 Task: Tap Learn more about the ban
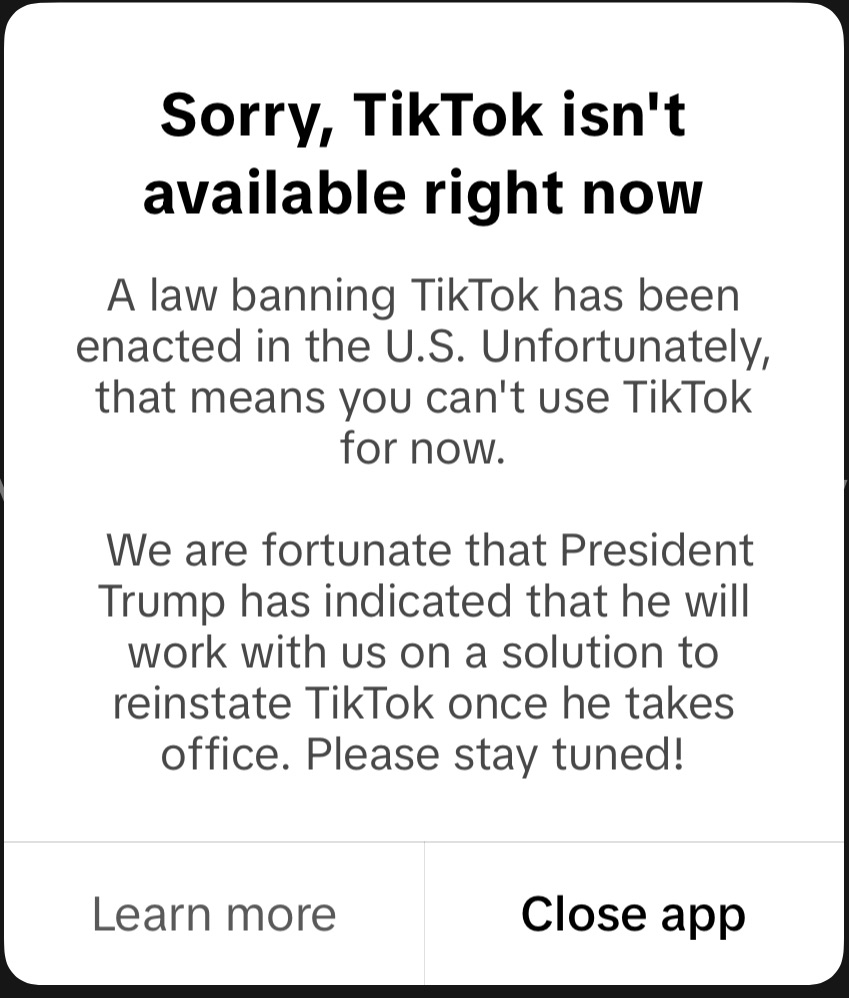213,914
